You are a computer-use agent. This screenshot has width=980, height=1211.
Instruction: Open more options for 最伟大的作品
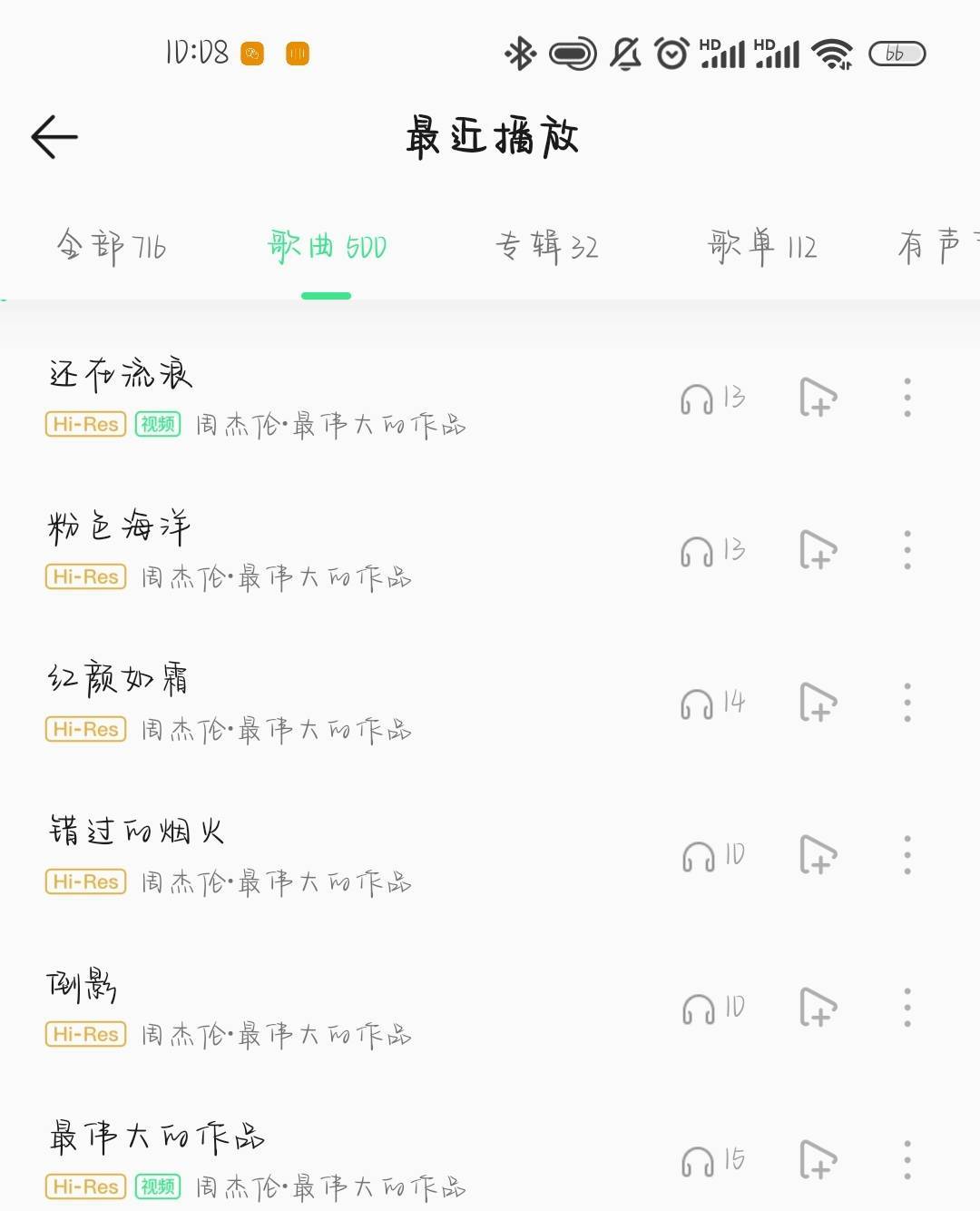tap(906, 1160)
